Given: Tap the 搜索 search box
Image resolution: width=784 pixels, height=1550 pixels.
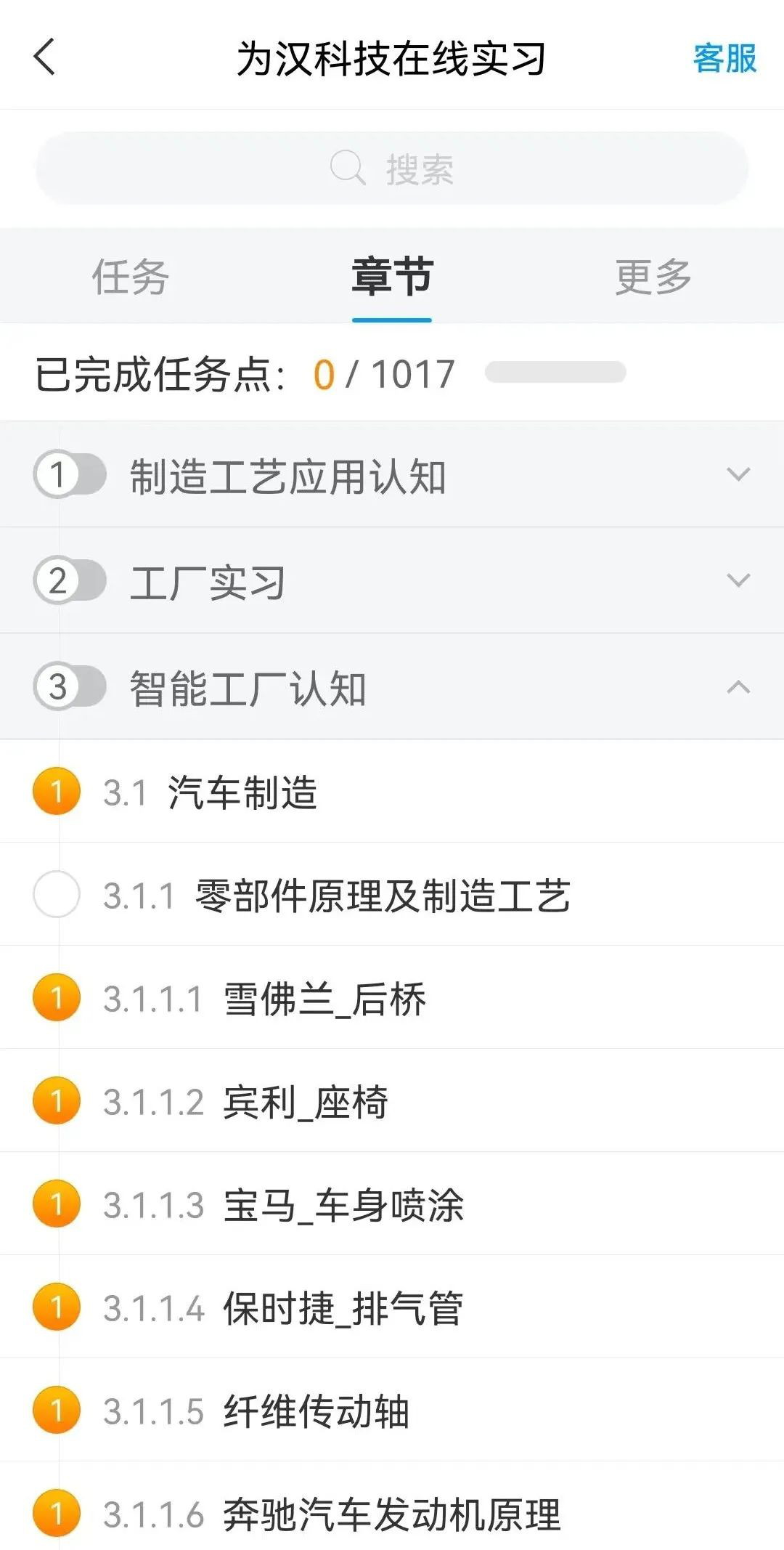Looking at the screenshot, I should [x=392, y=169].
